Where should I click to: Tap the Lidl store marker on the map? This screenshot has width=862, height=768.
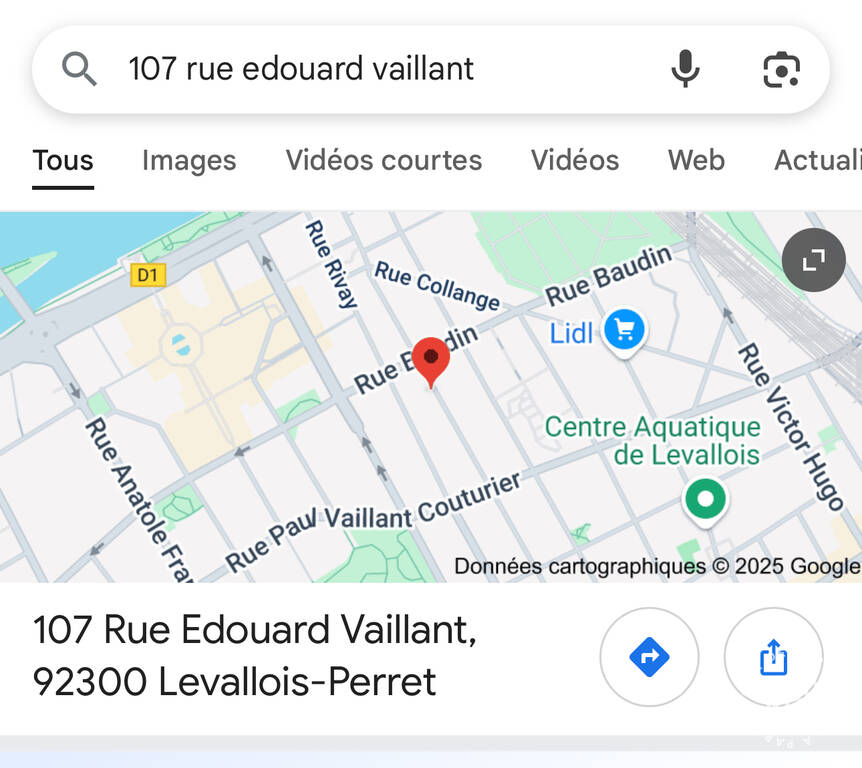point(623,331)
